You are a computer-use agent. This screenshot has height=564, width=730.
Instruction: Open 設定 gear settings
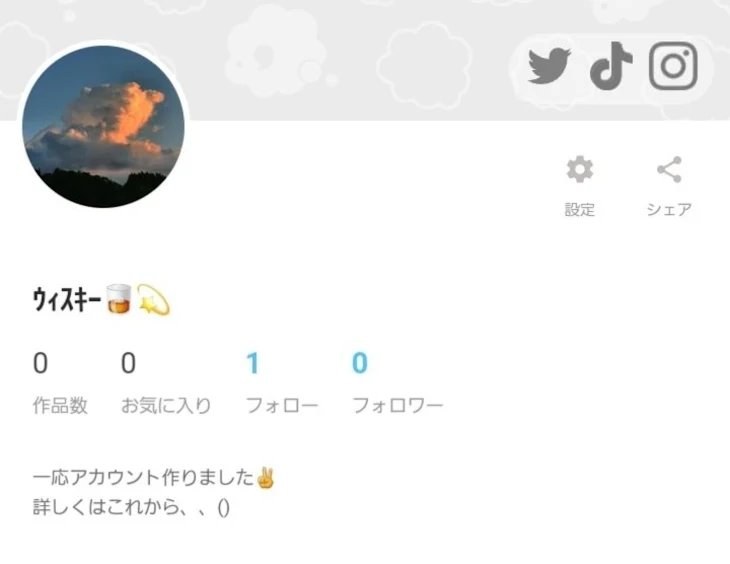pos(579,184)
